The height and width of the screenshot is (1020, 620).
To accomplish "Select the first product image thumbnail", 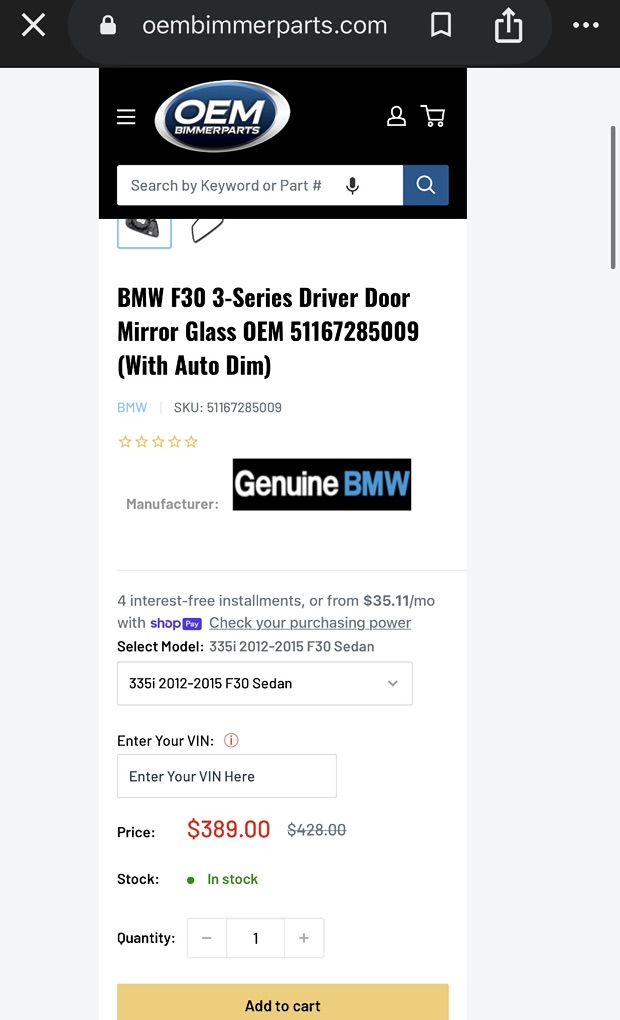I will pos(144,230).
